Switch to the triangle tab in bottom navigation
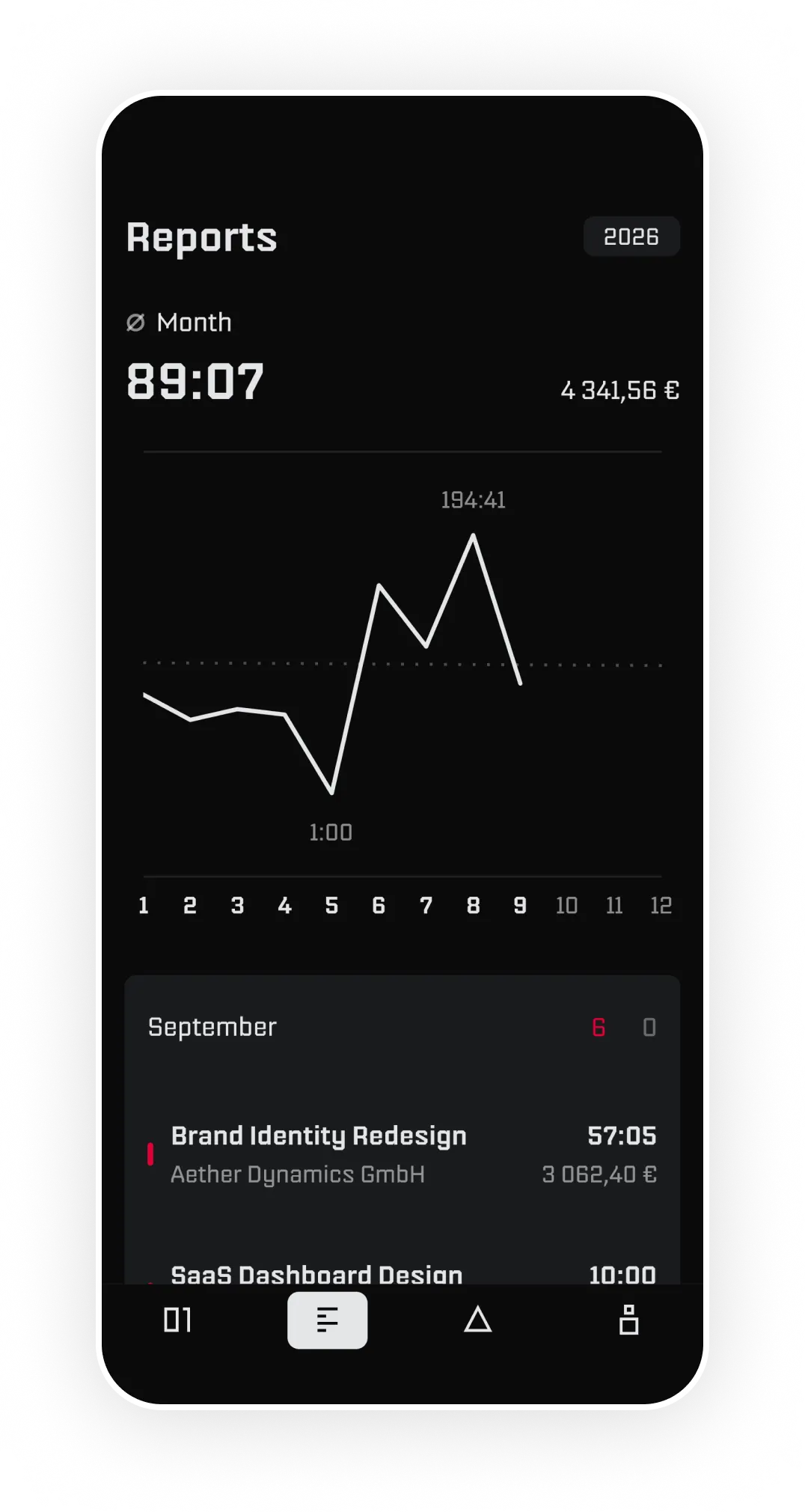 (x=478, y=1320)
